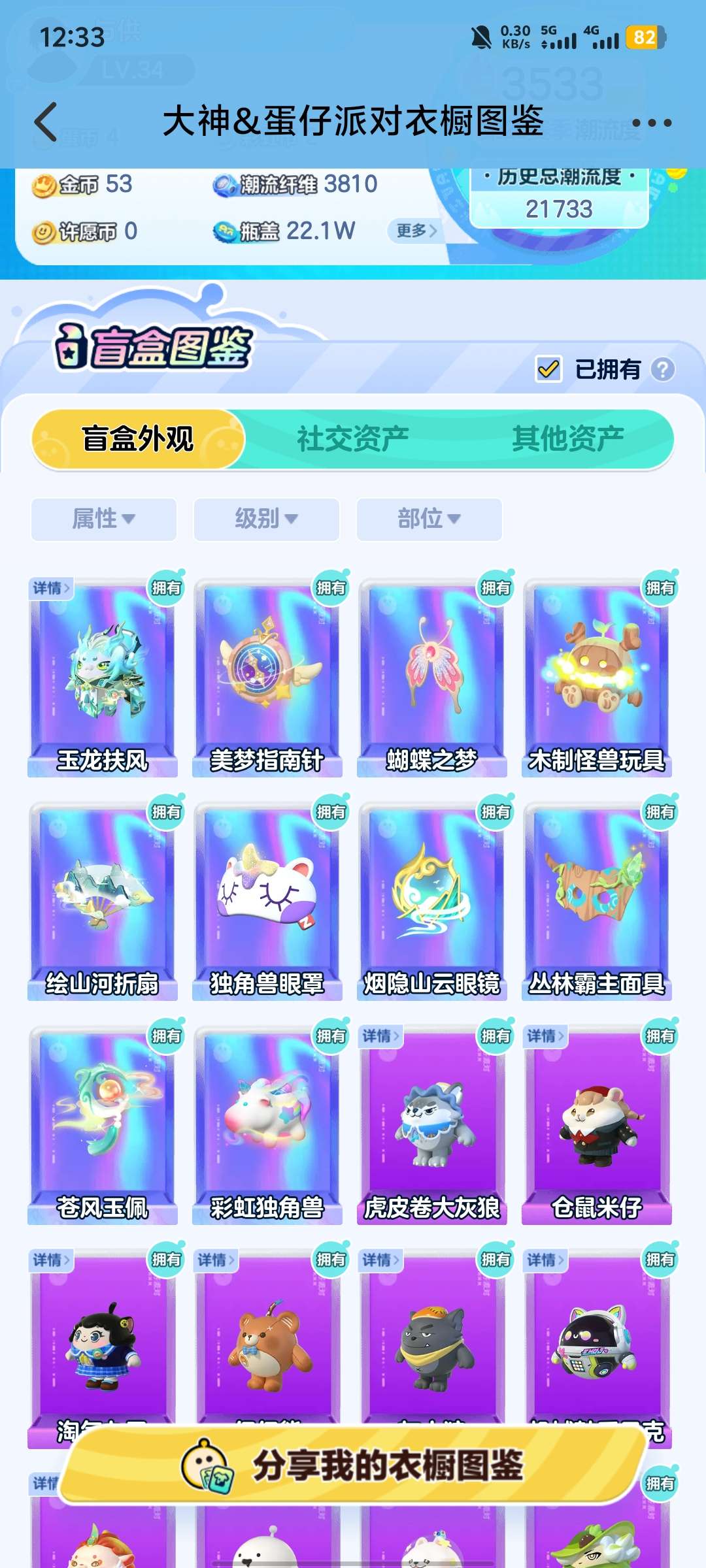706x1568 pixels.
Task: Expand the 级别 filter dropdown
Action: (x=266, y=519)
